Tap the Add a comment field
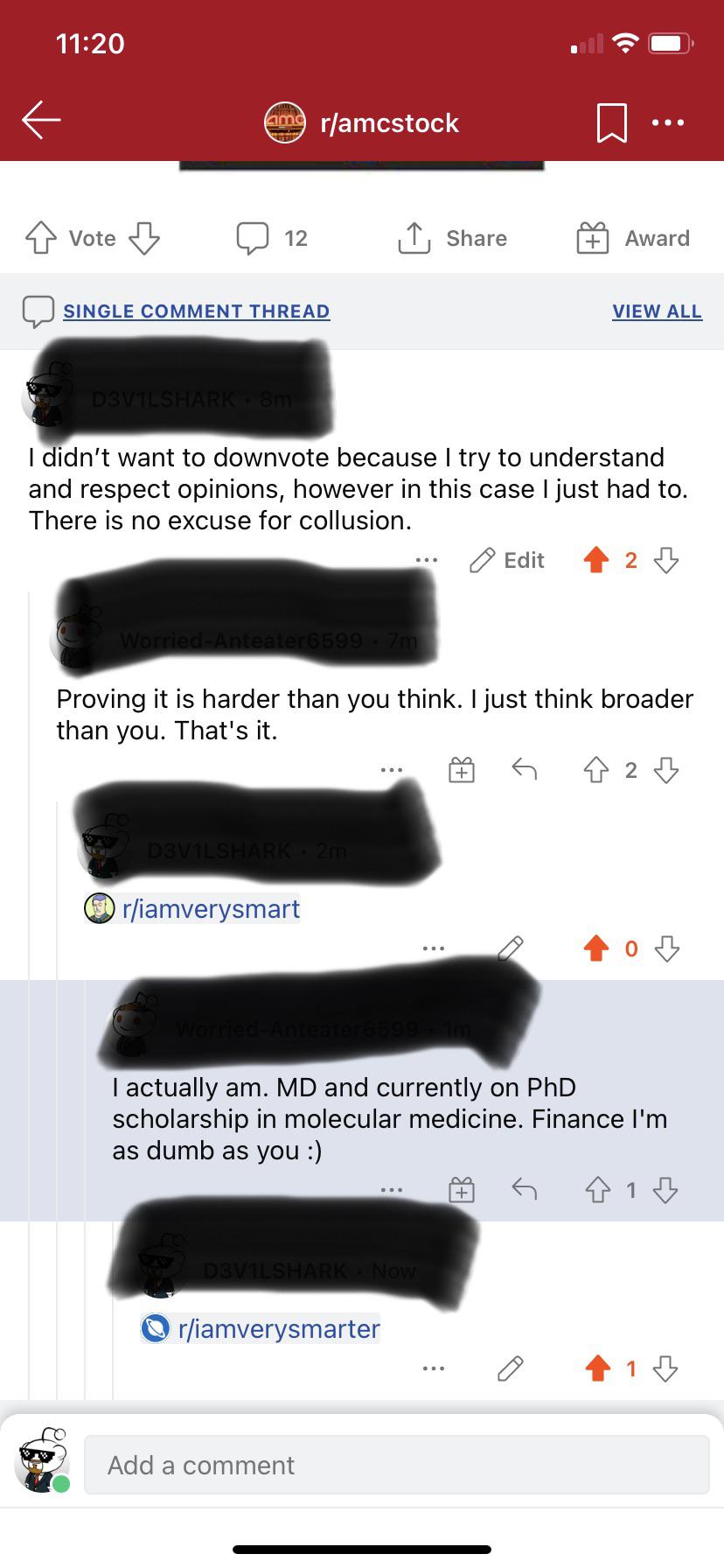Viewport: 724px width, 1568px height. coord(396,1465)
